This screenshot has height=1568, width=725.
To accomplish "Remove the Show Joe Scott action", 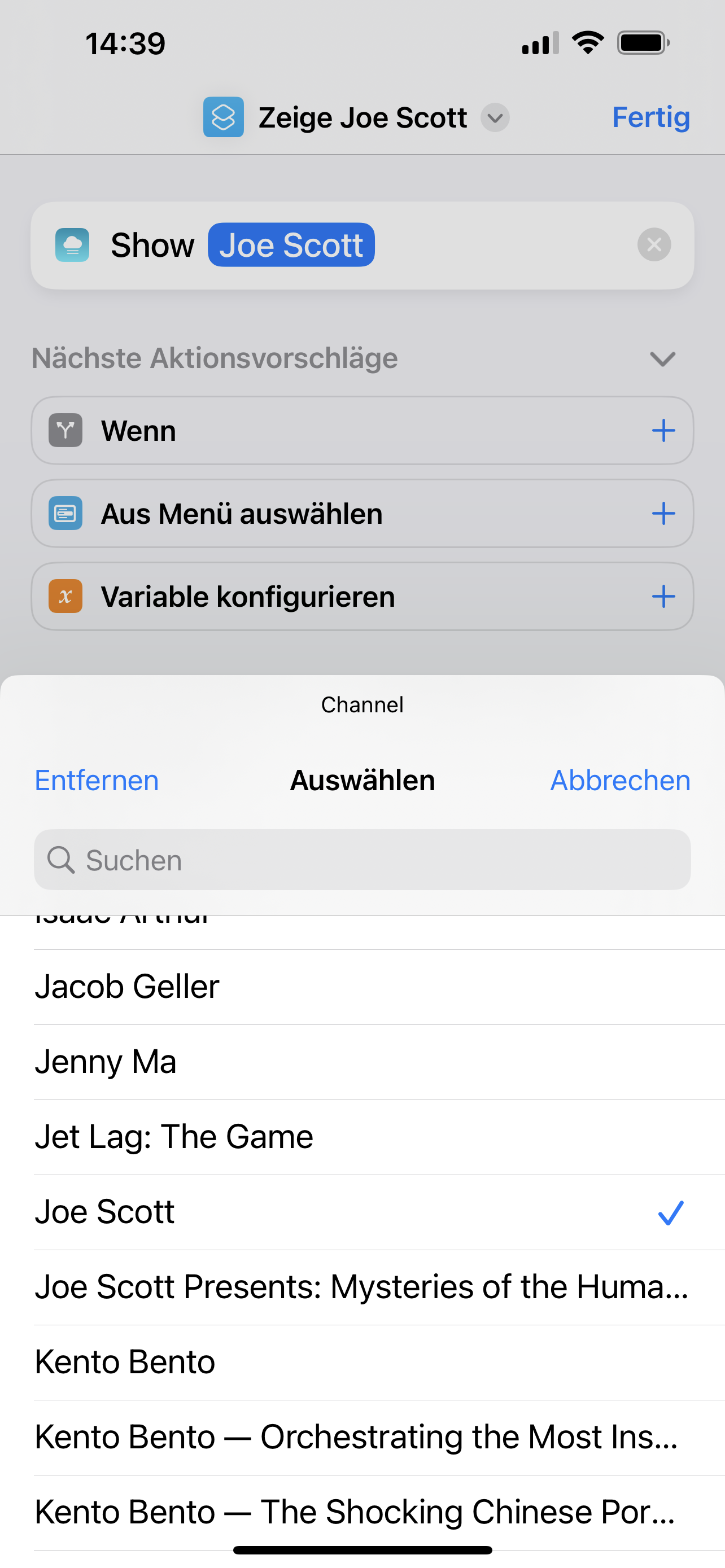I will pyautogui.click(x=654, y=245).
